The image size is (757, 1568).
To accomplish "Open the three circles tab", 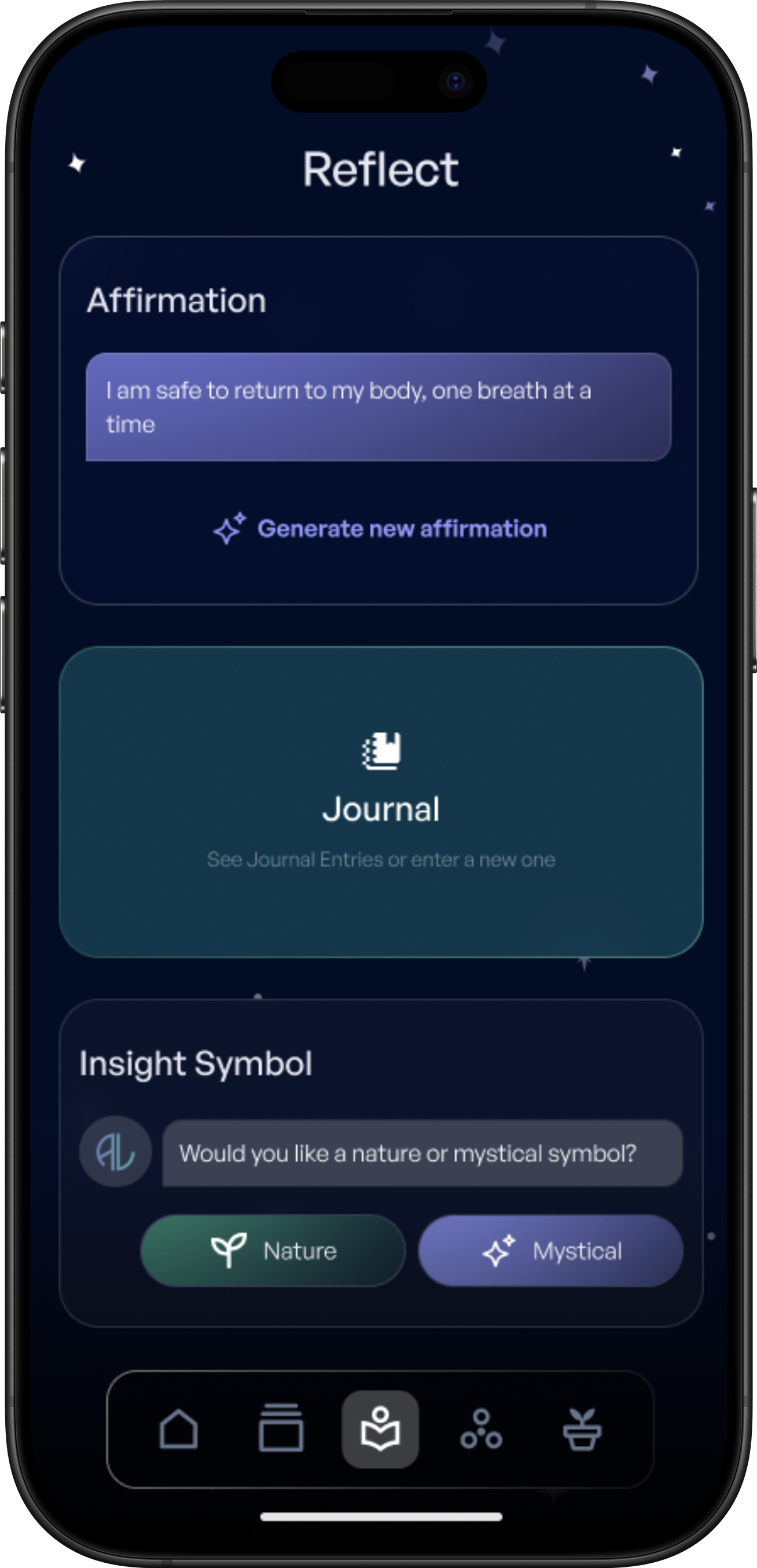I will pyautogui.click(x=481, y=1429).
